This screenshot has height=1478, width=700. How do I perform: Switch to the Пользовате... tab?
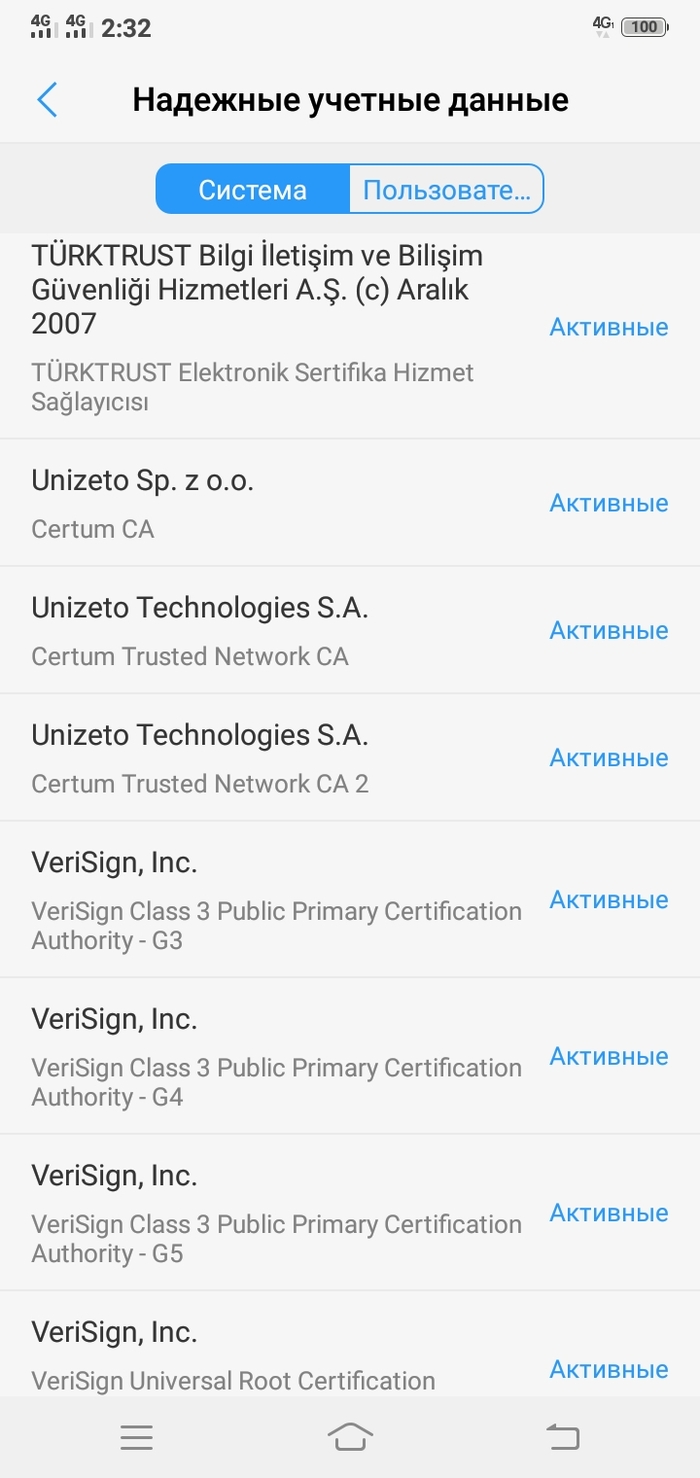click(x=445, y=190)
